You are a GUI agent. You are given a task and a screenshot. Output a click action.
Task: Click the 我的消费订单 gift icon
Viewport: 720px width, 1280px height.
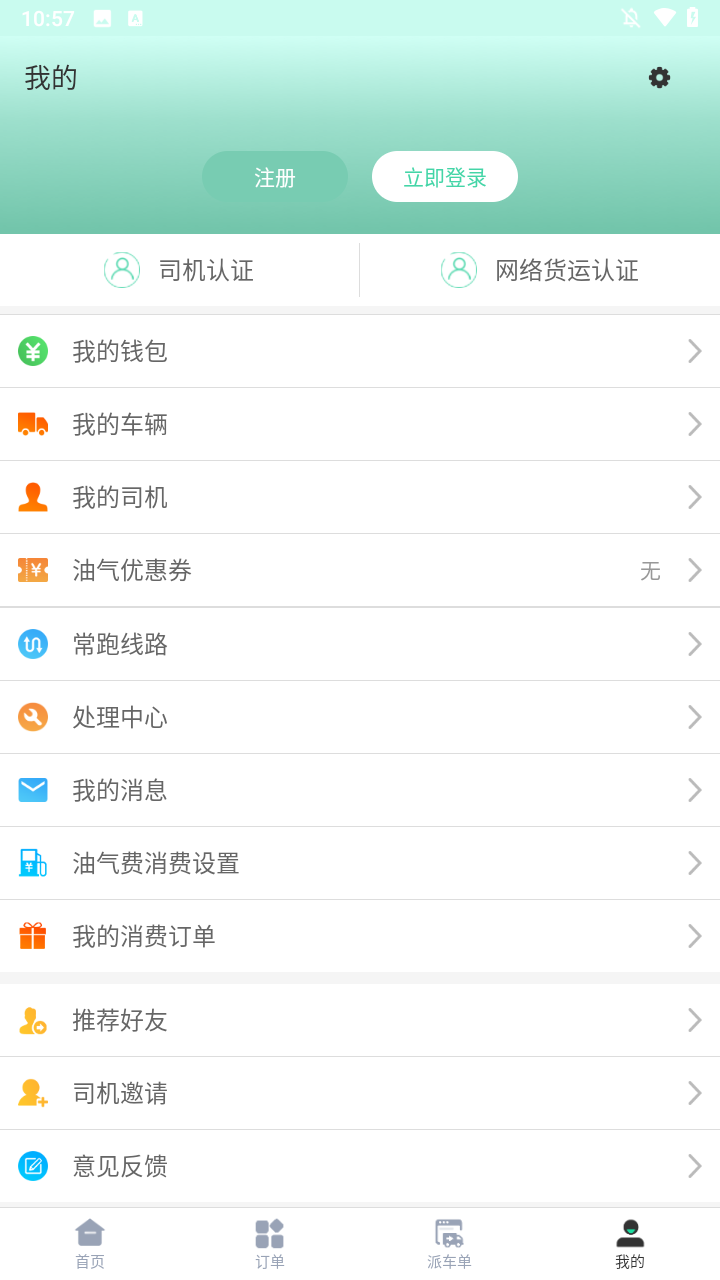coord(33,936)
